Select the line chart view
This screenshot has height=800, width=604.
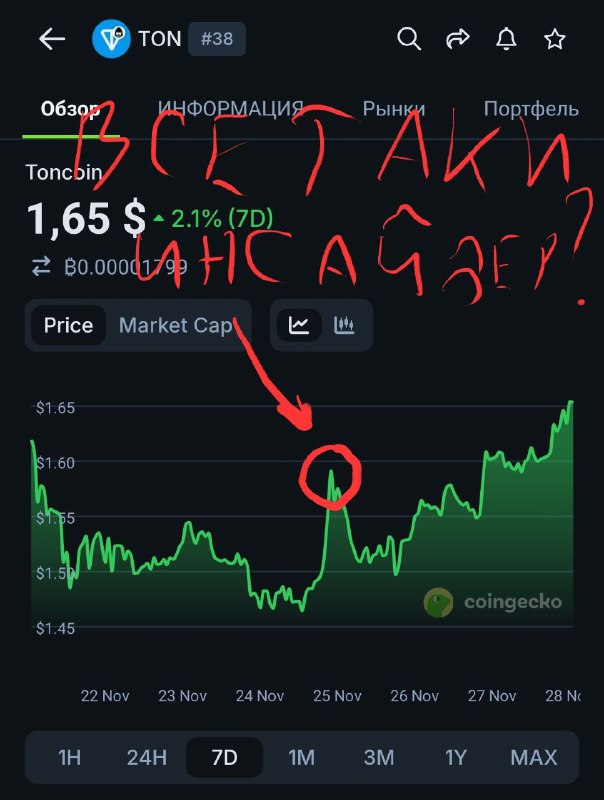pos(299,325)
